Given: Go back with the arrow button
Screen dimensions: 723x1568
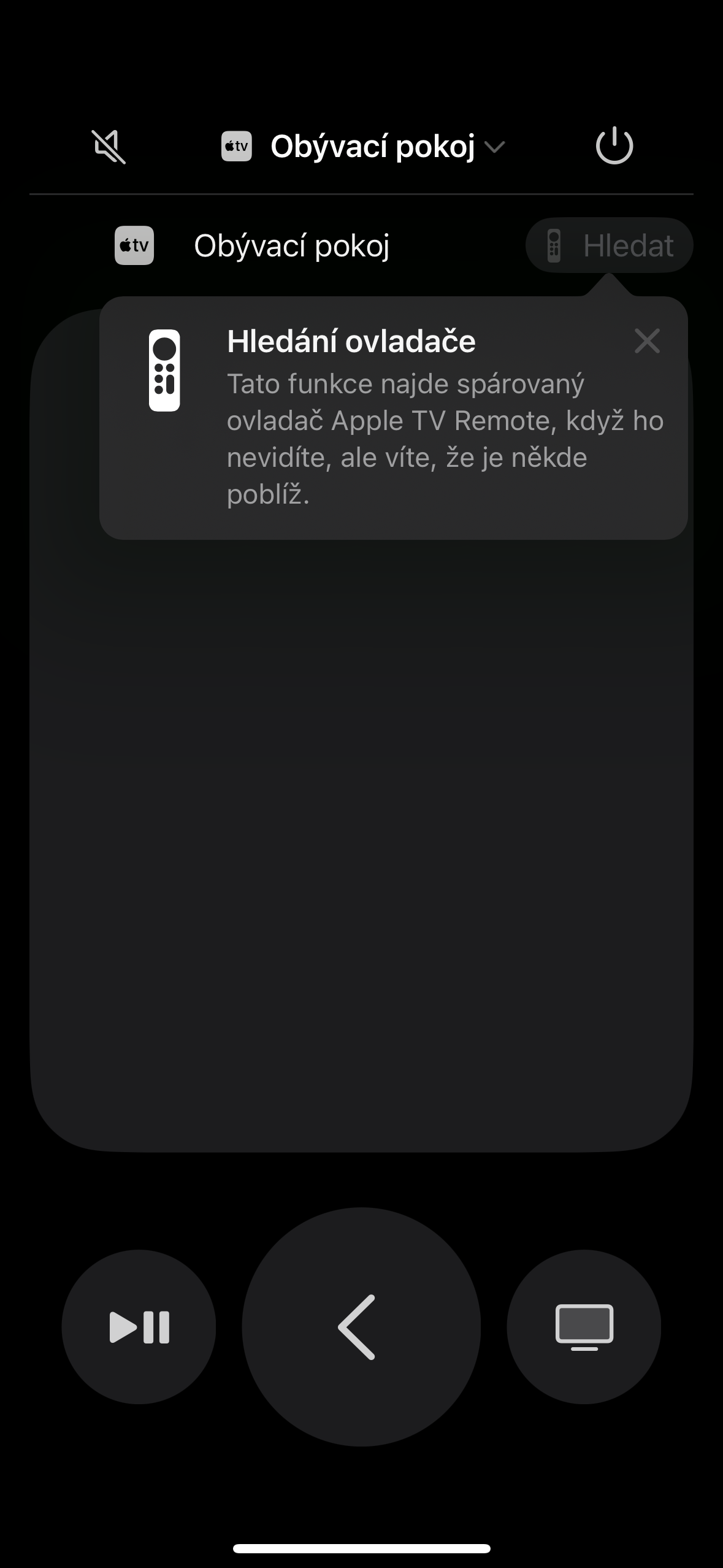Looking at the screenshot, I should (x=361, y=1327).
